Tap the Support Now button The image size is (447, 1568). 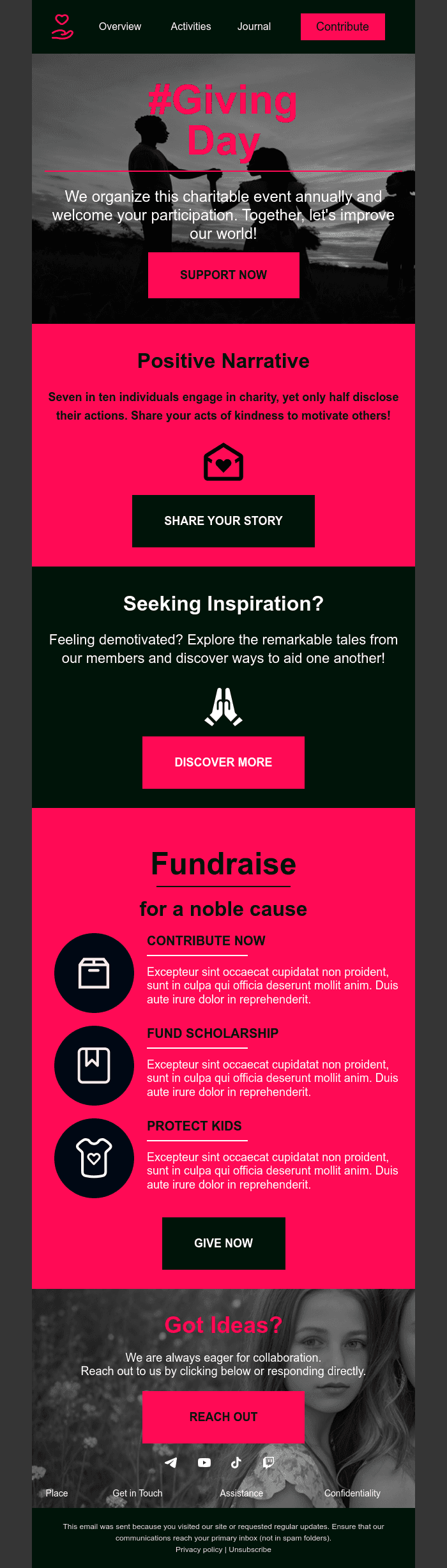pos(223,275)
